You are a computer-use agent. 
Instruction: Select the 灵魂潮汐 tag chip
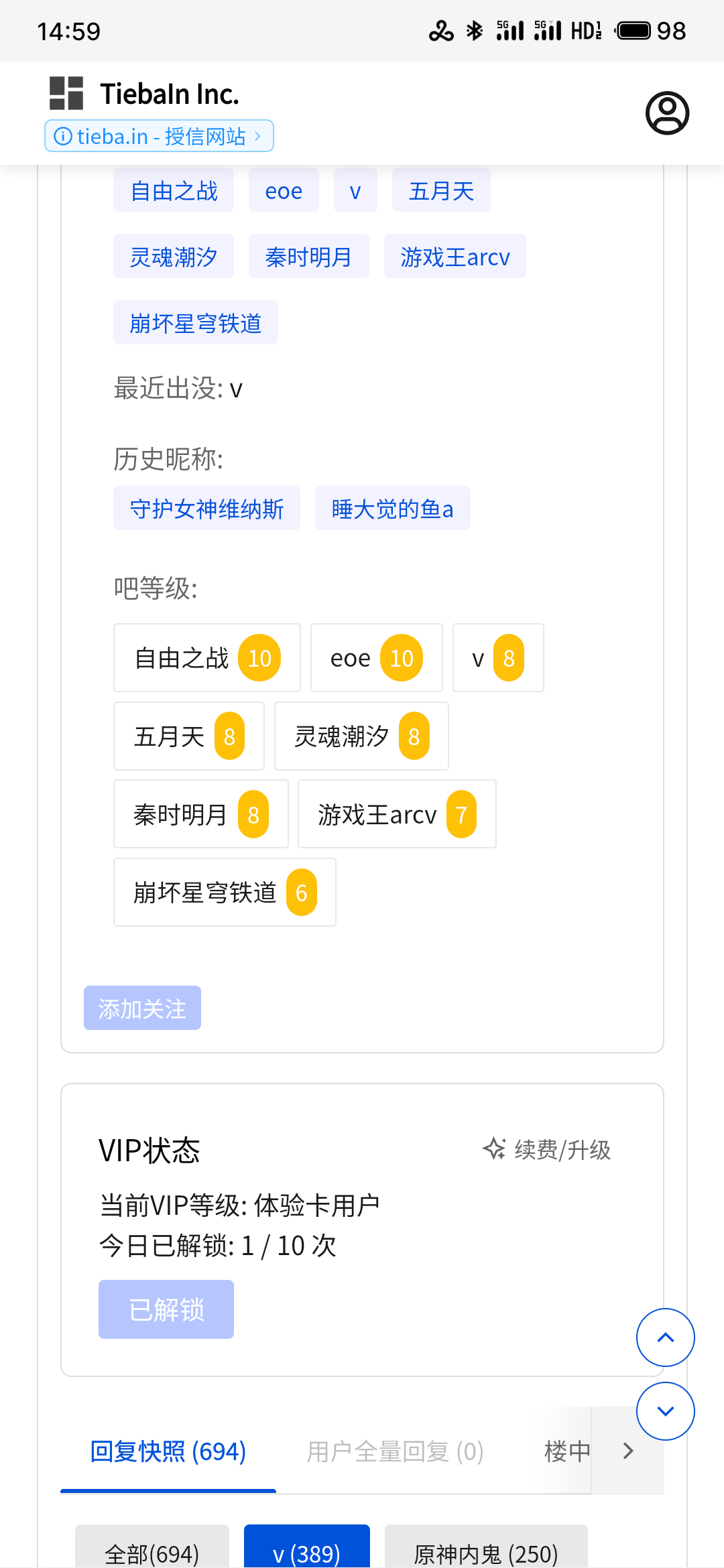174,257
